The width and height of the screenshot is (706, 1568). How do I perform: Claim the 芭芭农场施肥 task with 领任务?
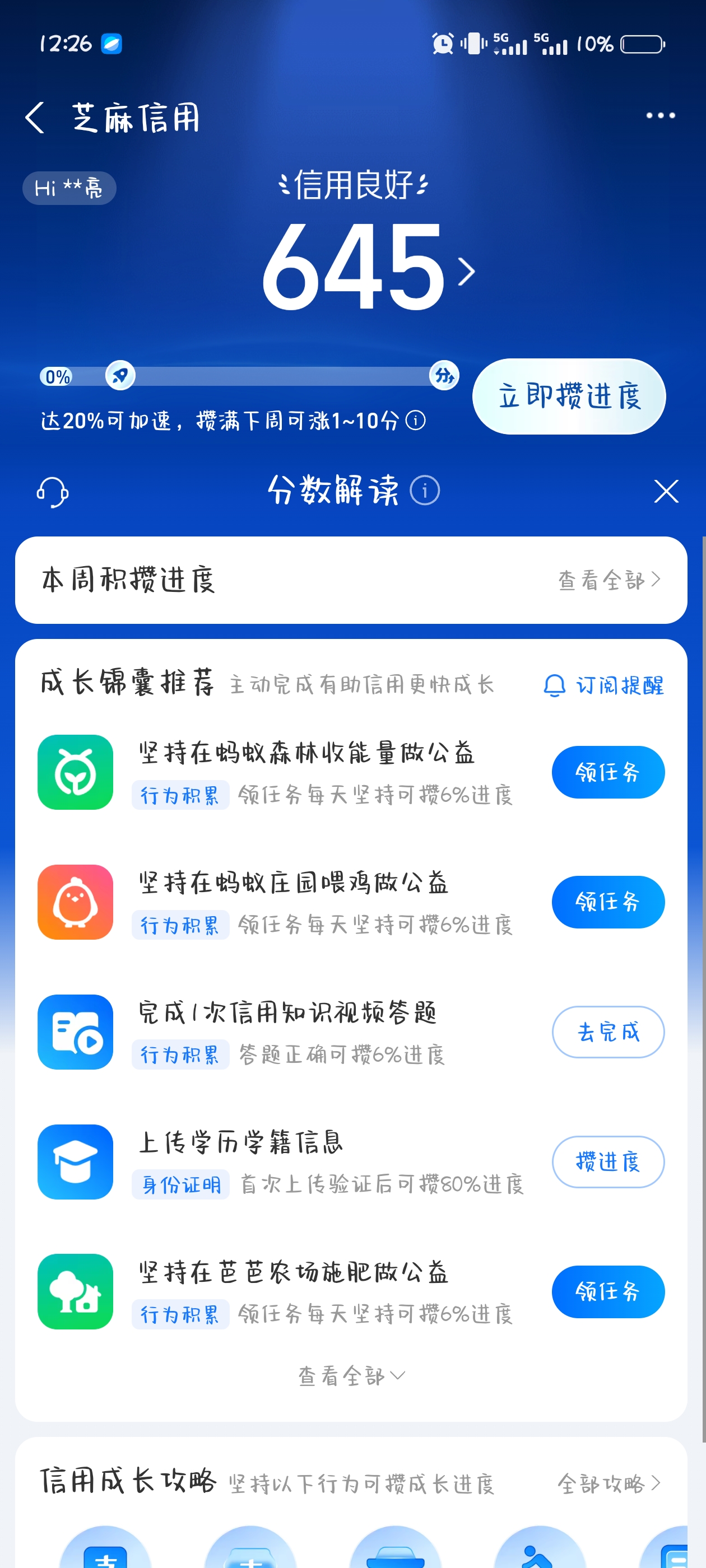[x=607, y=1292]
